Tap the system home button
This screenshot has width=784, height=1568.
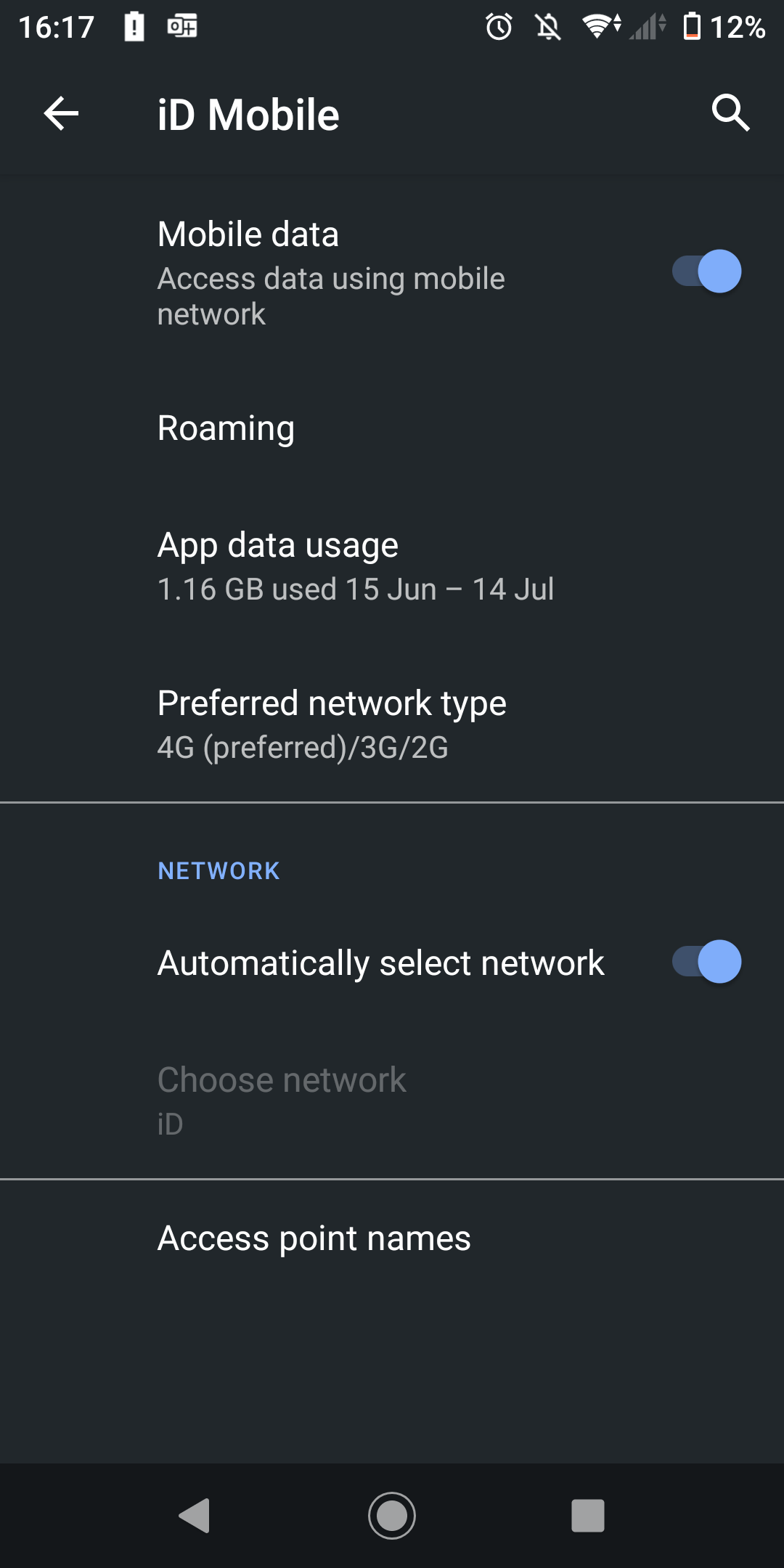(392, 1516)
